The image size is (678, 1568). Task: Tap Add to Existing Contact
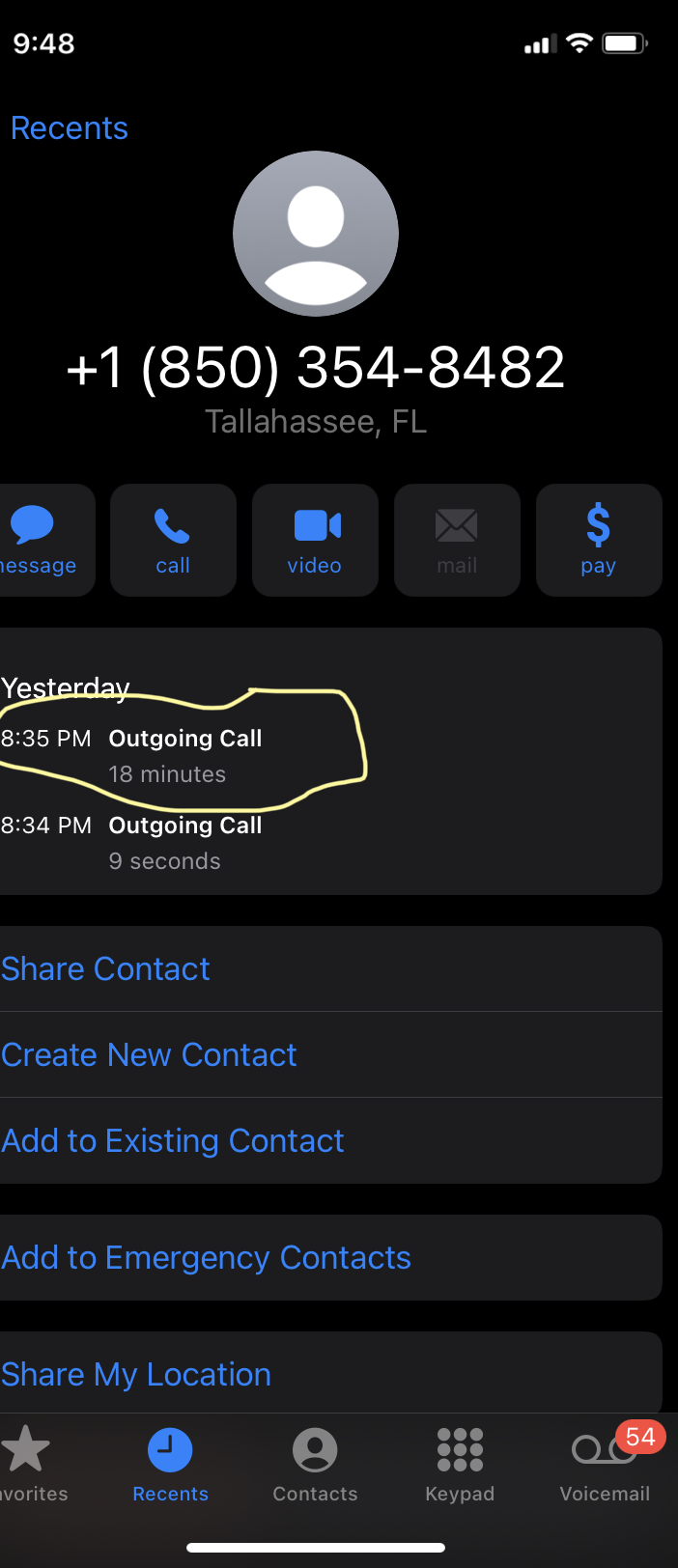point(174,1140)
